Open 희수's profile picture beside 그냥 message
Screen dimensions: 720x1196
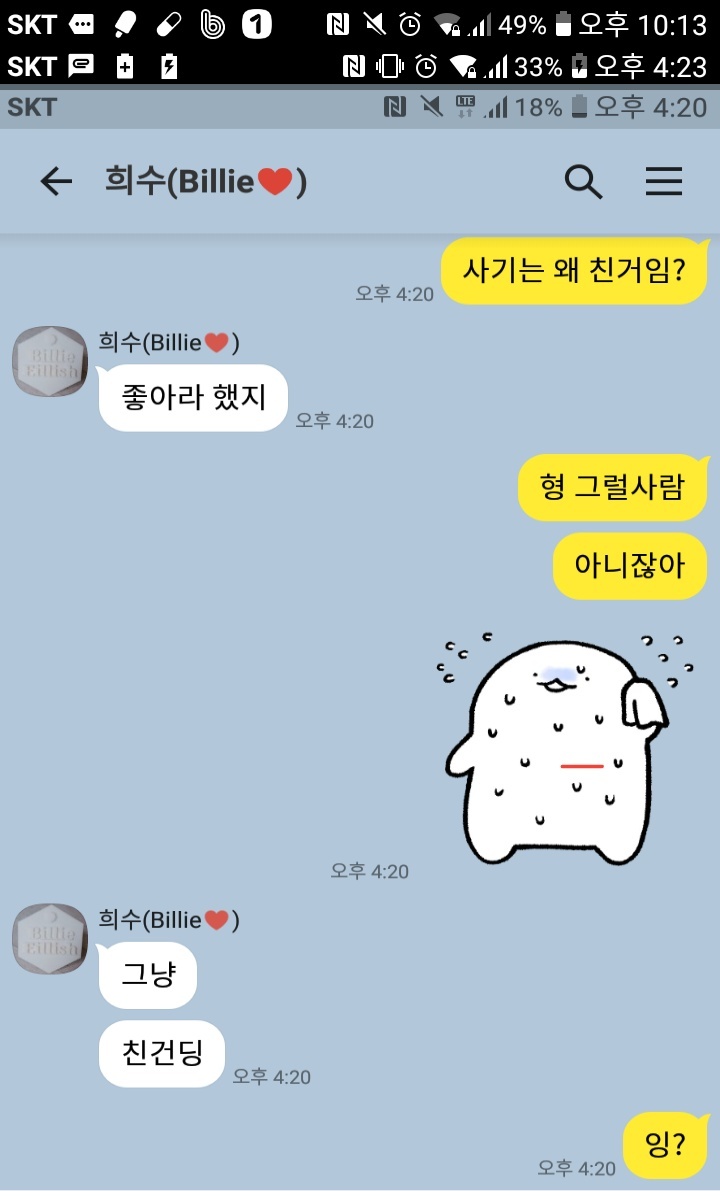(50, 938)
